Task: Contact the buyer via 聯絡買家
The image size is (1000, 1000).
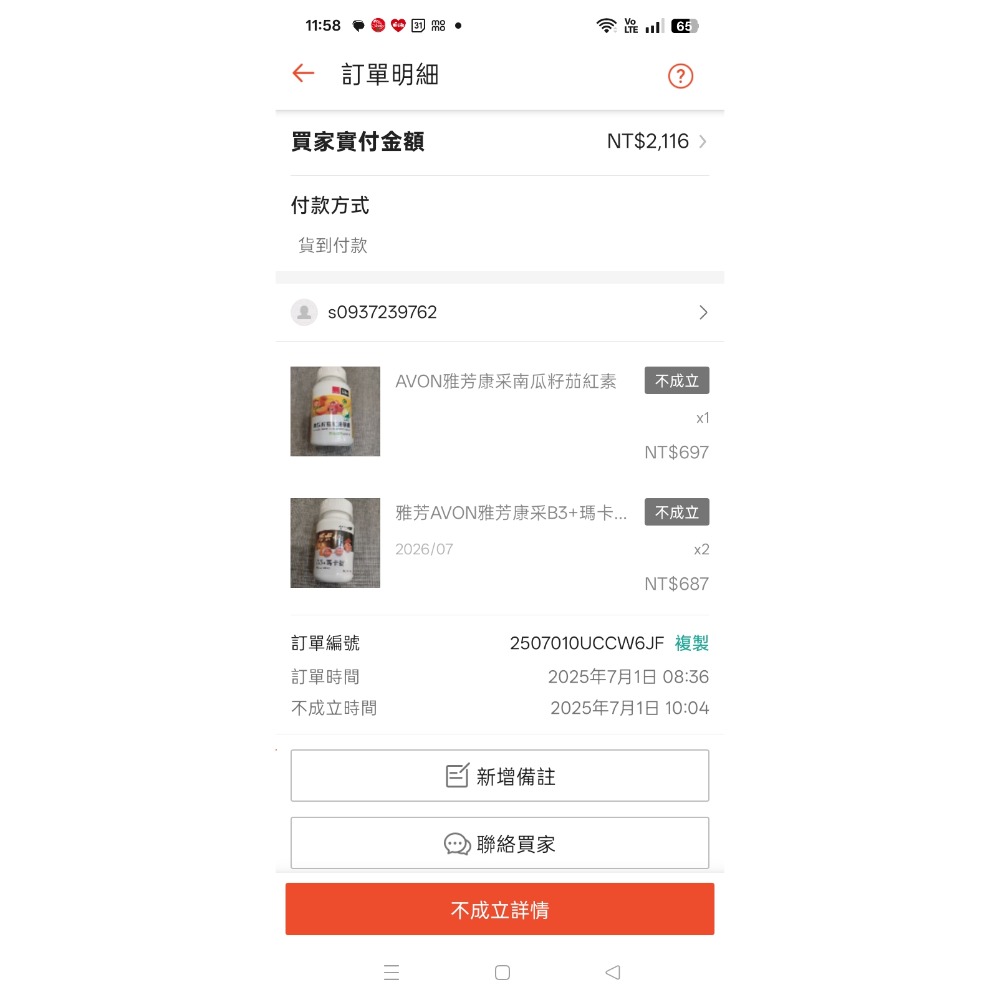Action: [499, 843]
